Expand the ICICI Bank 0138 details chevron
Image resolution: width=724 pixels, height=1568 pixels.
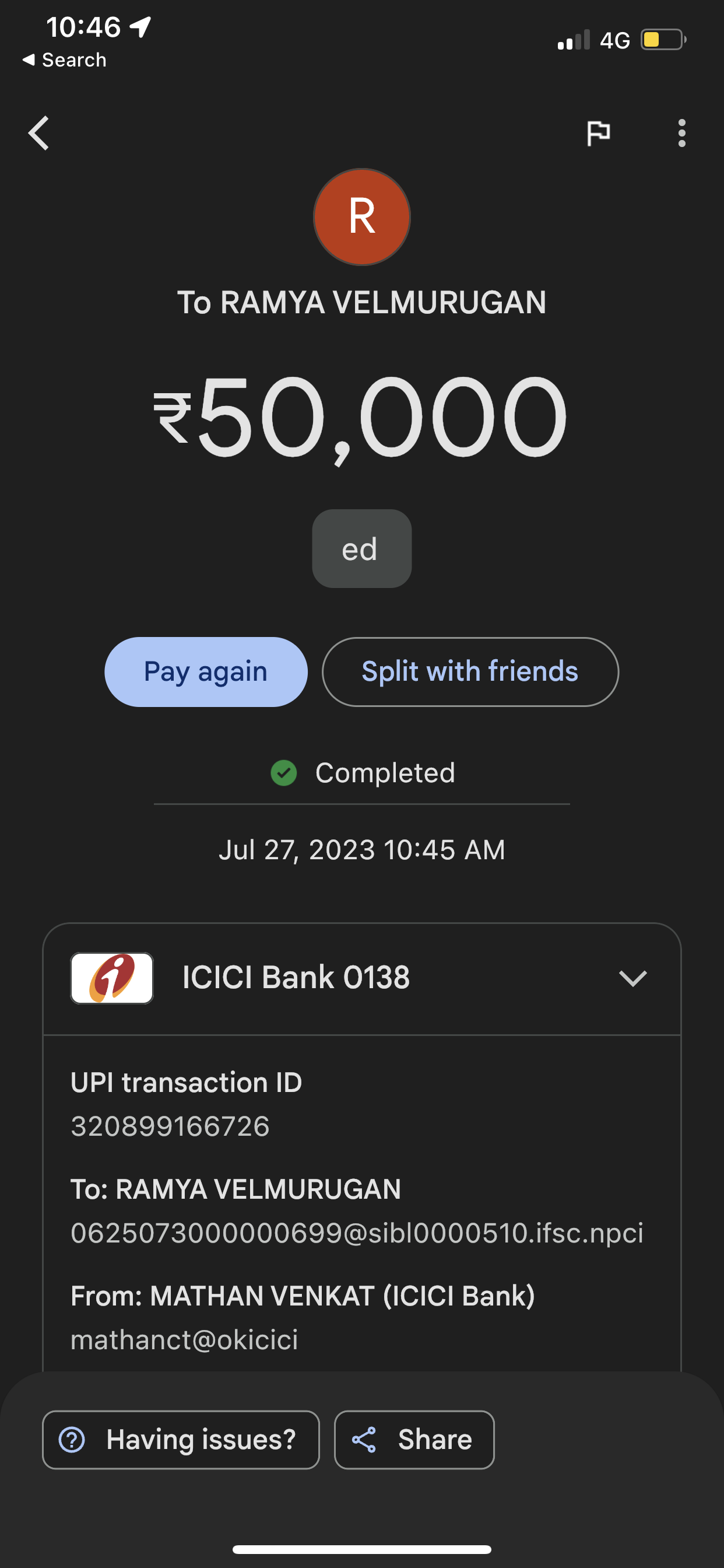coord(632,978)
